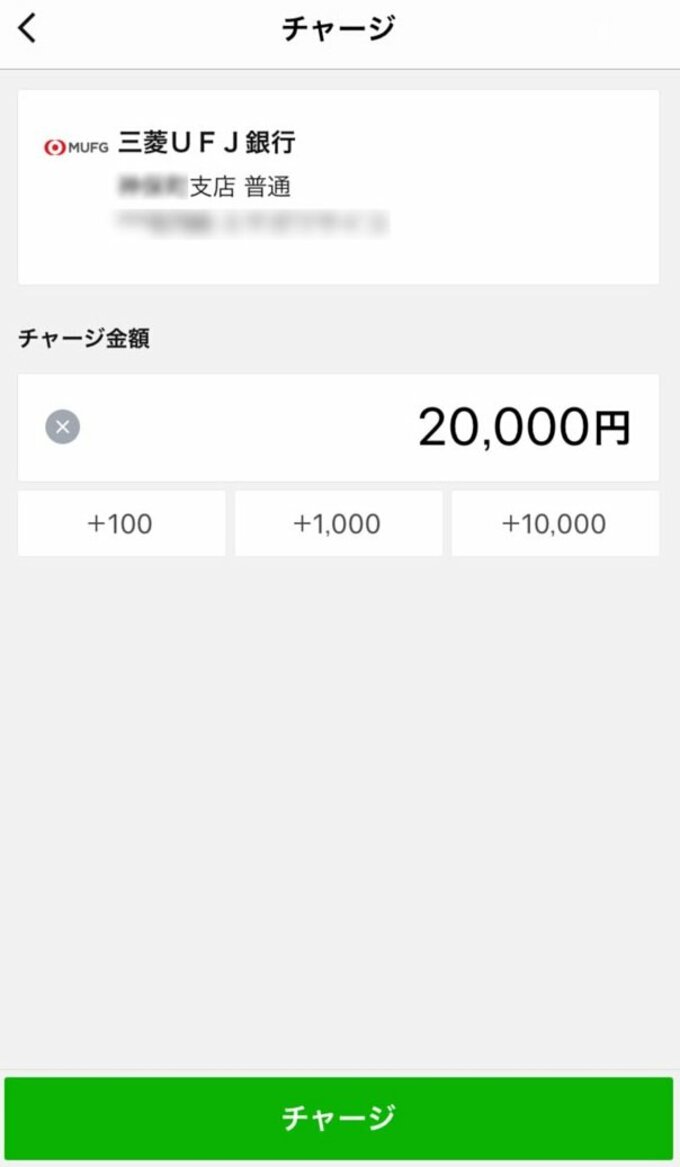Add +100 yen to the amount

pyautogui.click(x=121, y=524)
